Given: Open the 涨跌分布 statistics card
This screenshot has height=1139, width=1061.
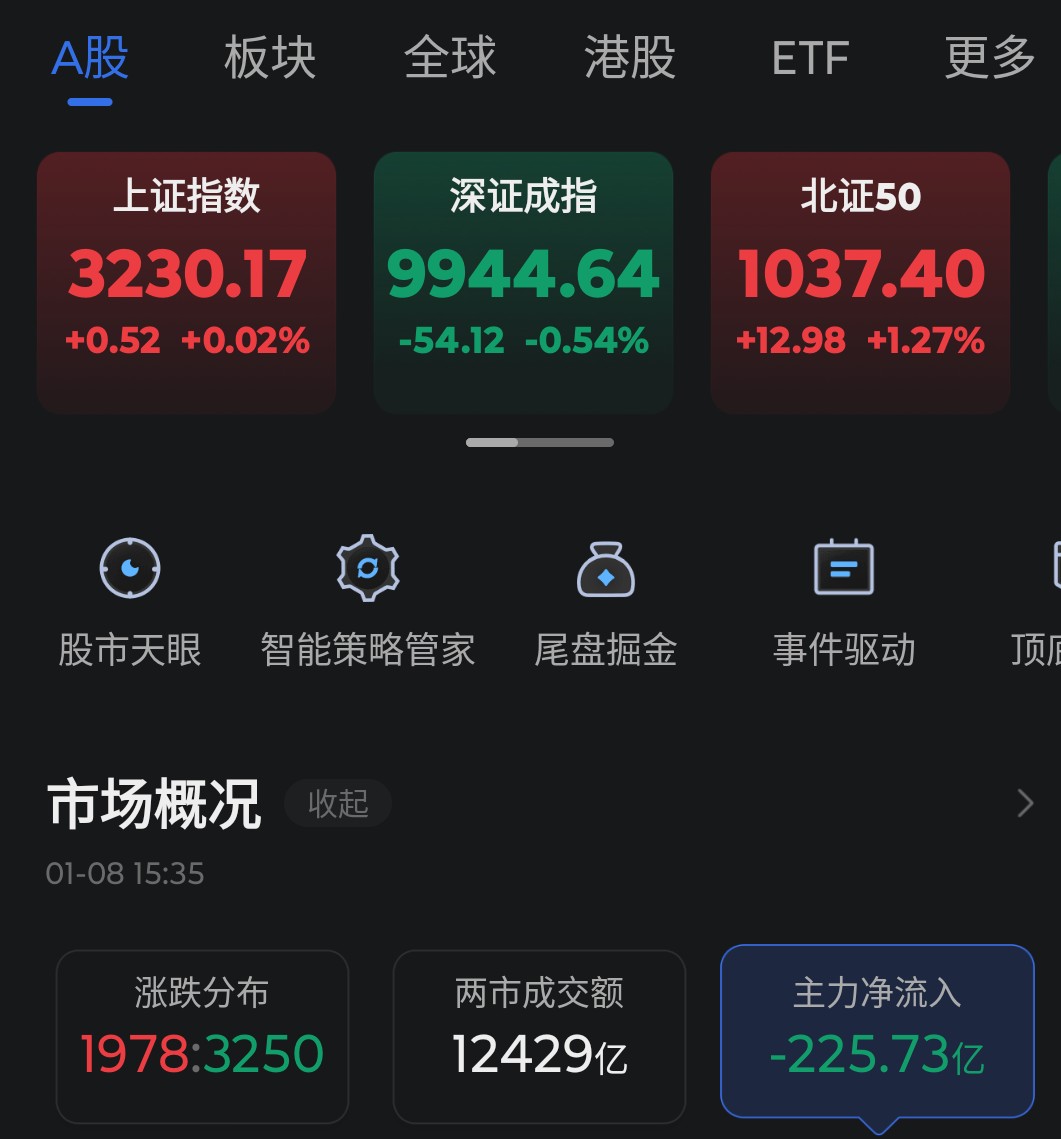Looking at the screenshot, I should coord(202,1036).
